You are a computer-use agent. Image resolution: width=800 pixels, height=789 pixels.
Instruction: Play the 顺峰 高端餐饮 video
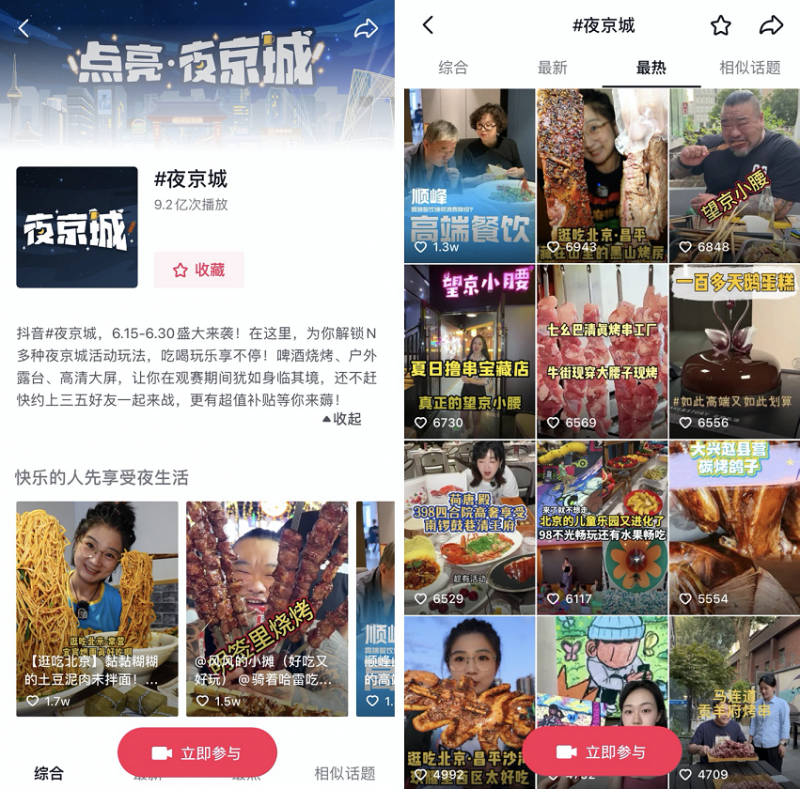(469, 175)
